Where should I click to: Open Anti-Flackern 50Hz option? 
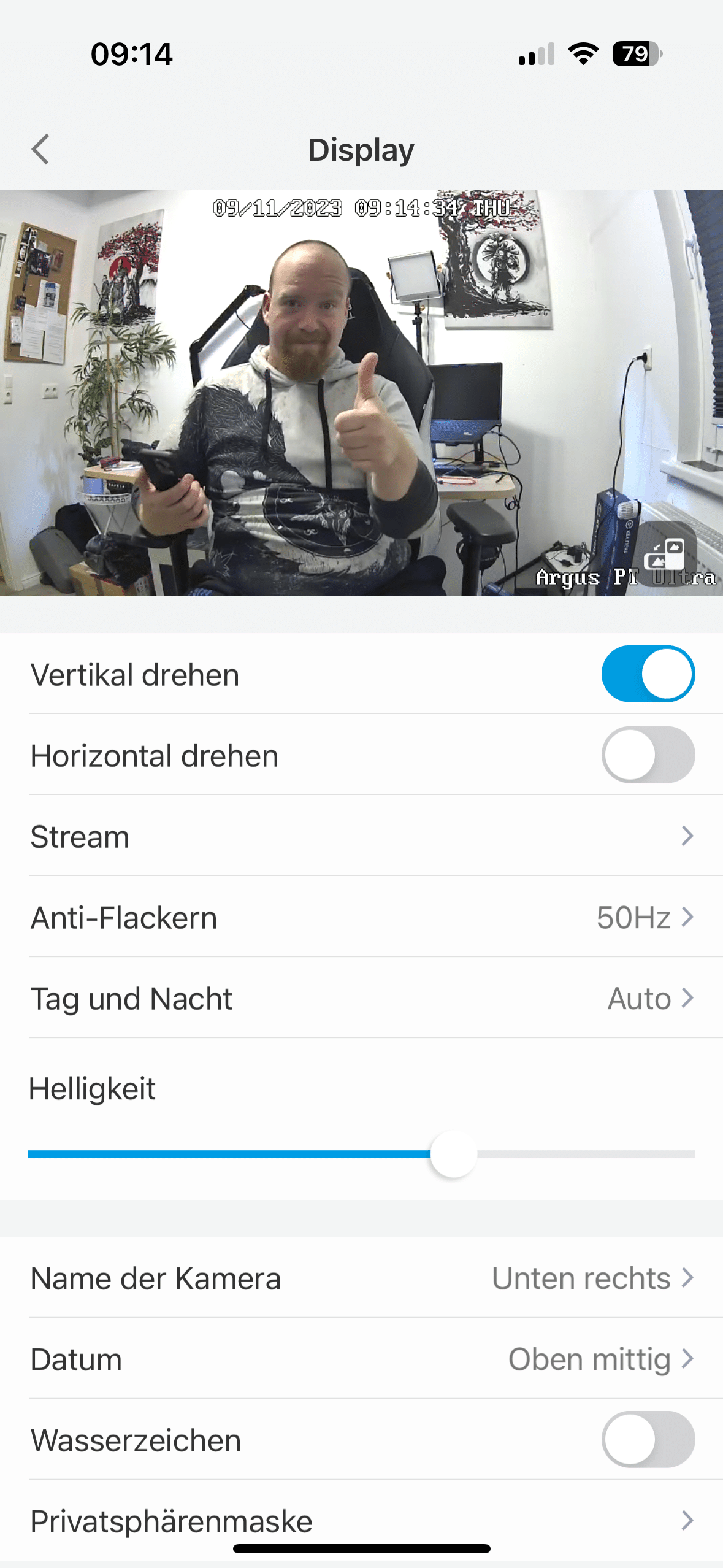(361, 917)
